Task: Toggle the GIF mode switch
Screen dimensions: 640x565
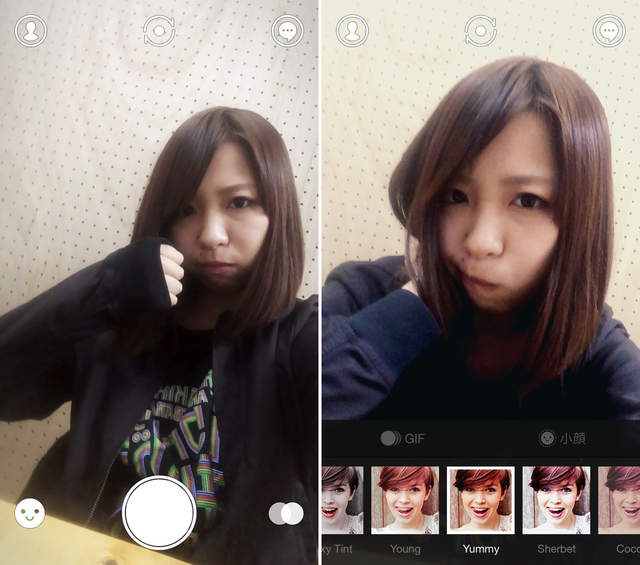Action: [391, 438]
